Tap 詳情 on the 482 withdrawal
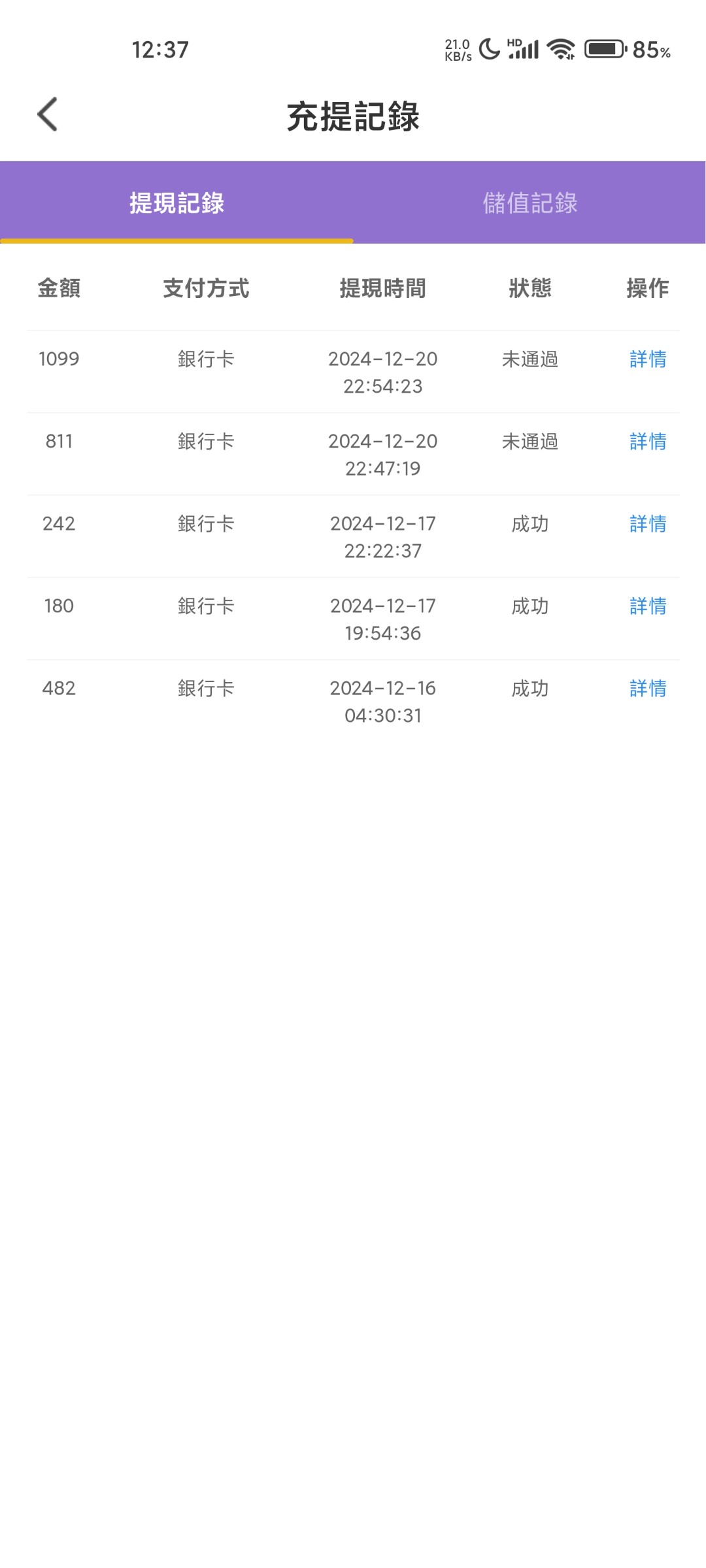The height and width of the screenshot is (1568, 706). 648,689
